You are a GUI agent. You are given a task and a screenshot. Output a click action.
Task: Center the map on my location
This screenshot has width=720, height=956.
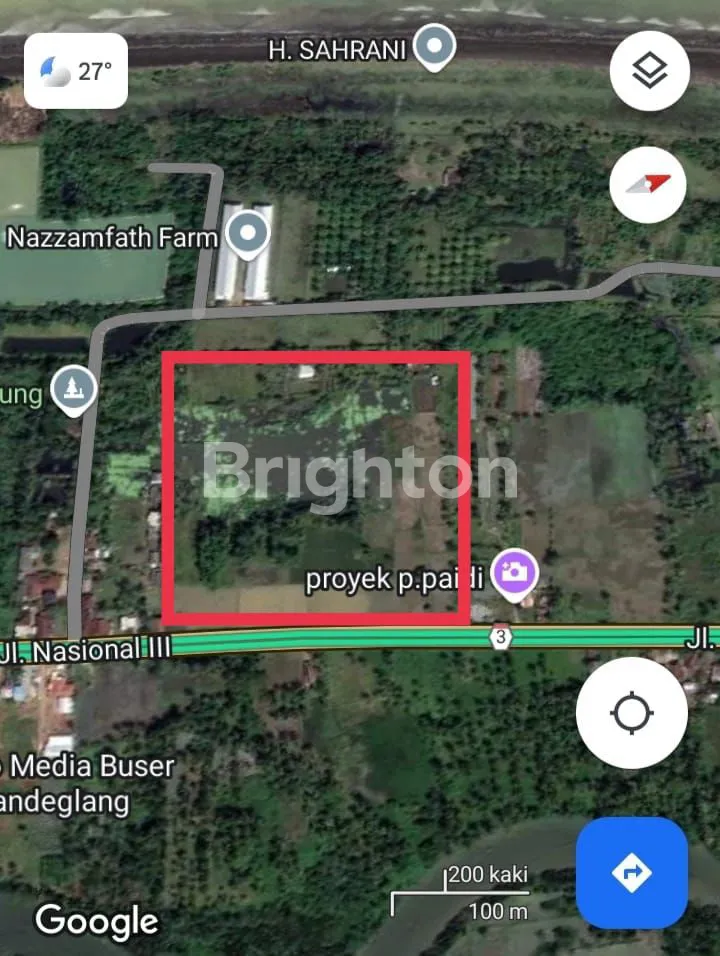click(631, 713)
